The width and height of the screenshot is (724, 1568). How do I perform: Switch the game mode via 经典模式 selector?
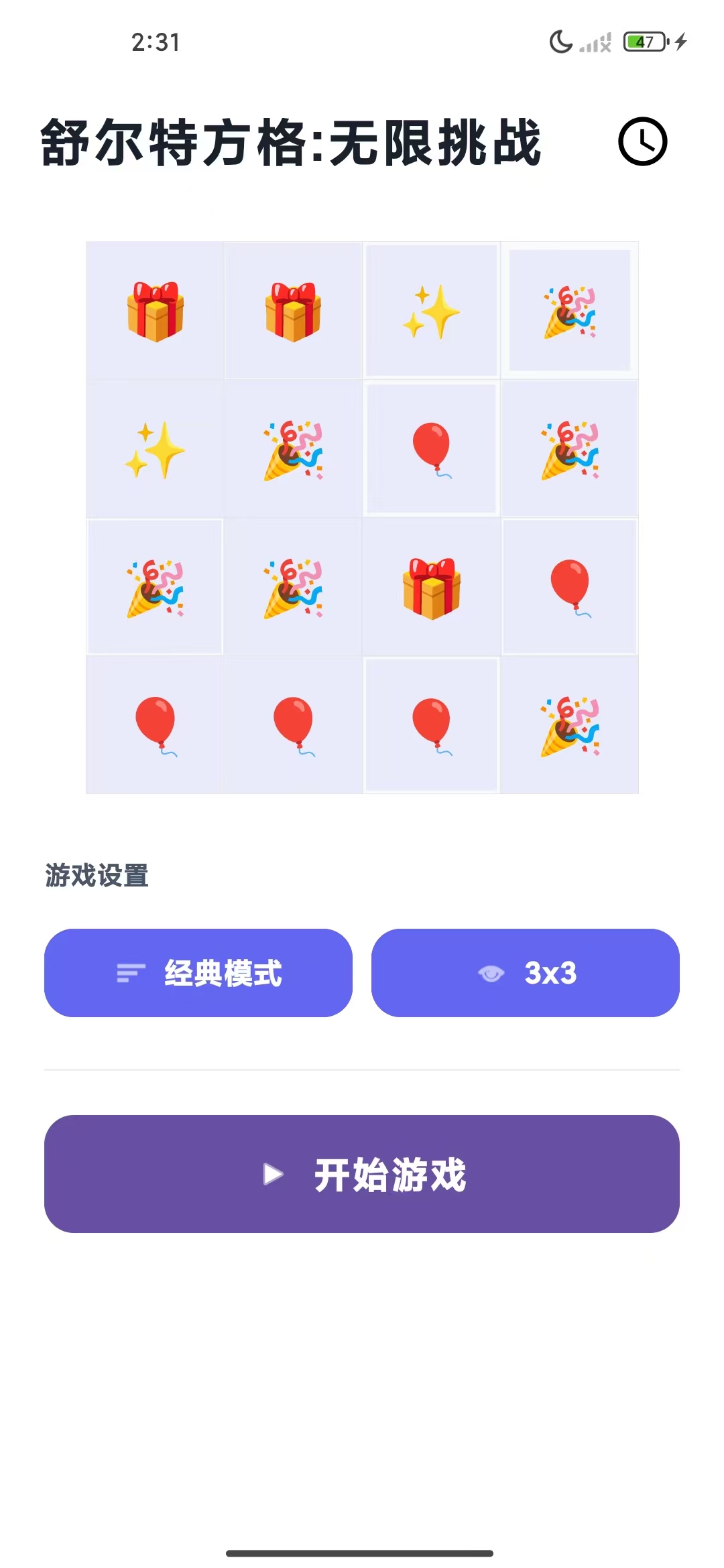[x=198, y=974]
